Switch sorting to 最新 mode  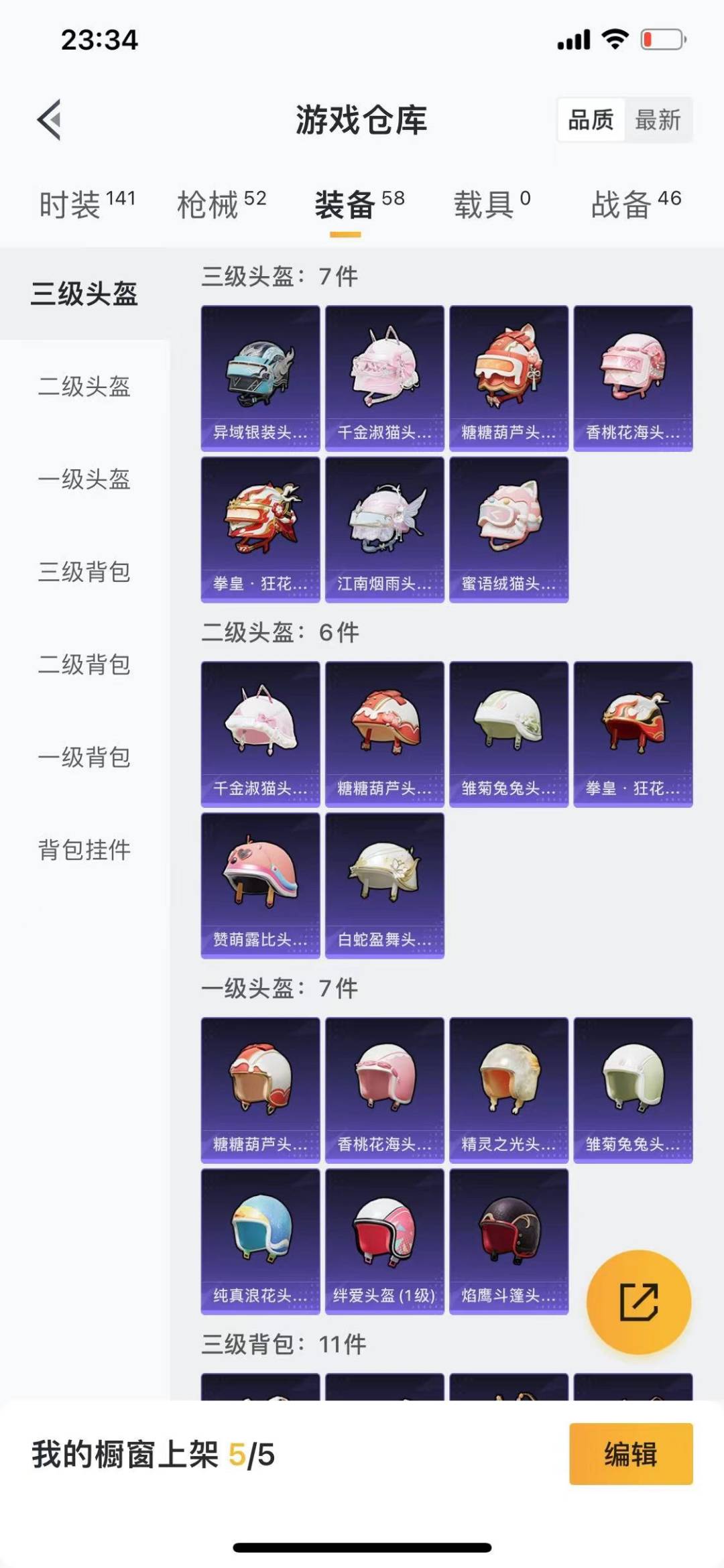(x=659, y=121)
